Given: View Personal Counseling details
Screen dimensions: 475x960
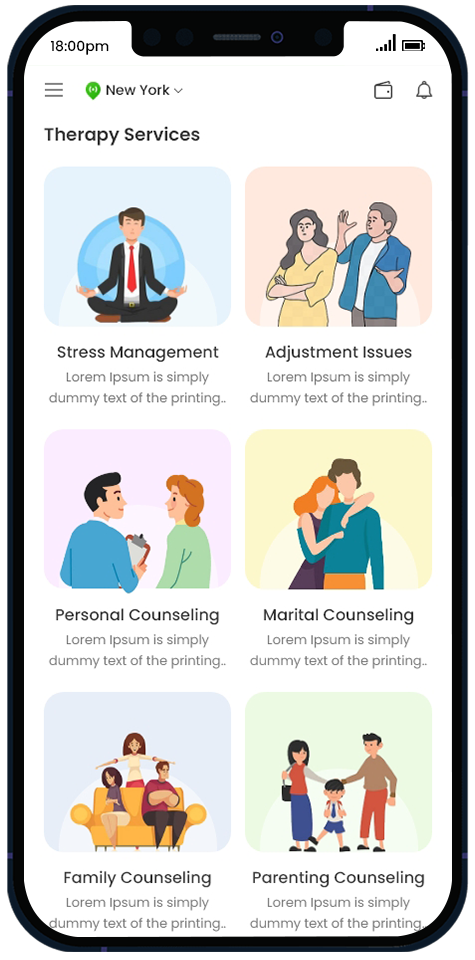Looking at the screenshot, I should (138, 549).
